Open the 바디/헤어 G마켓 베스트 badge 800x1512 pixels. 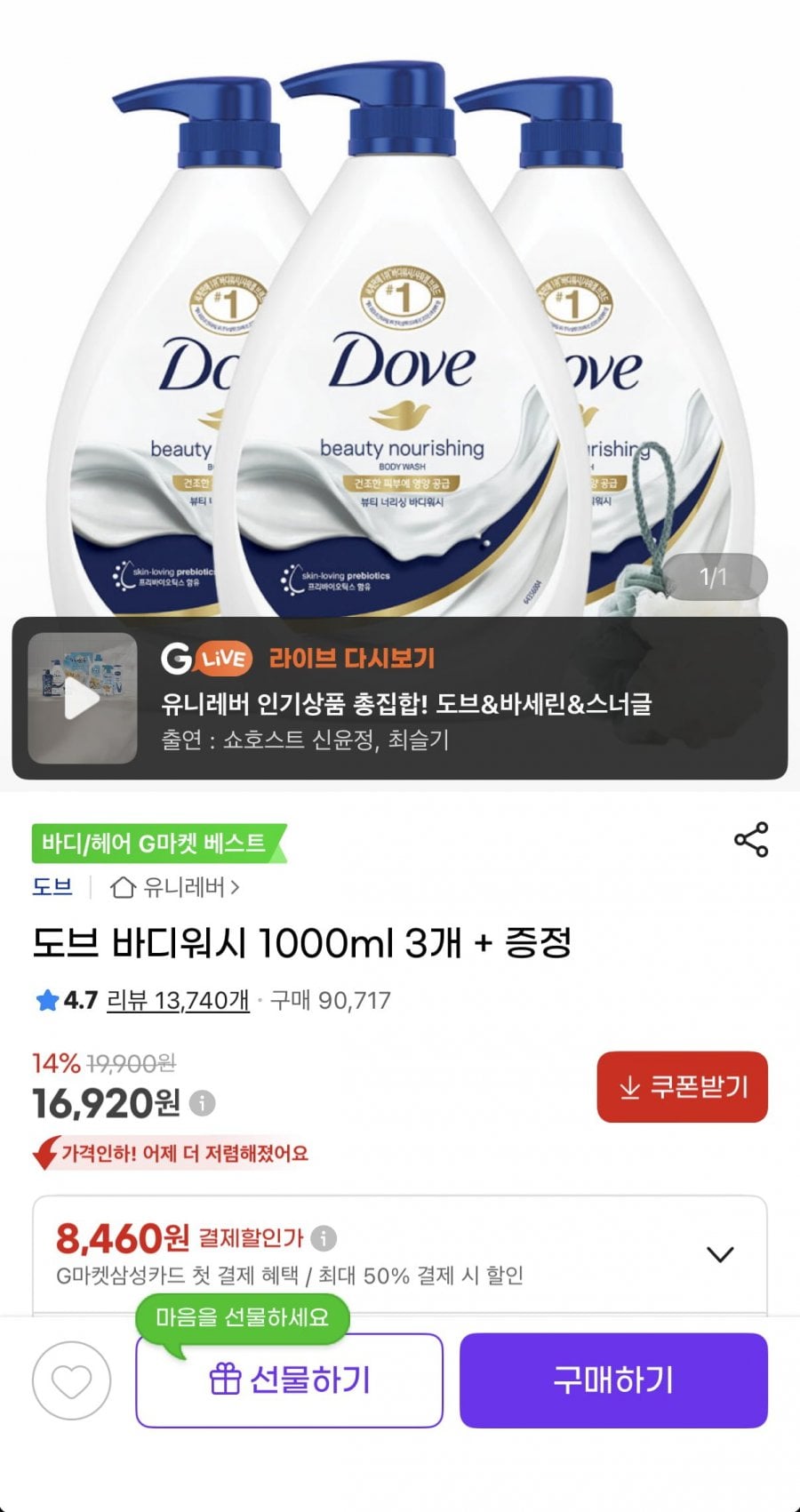156,844
